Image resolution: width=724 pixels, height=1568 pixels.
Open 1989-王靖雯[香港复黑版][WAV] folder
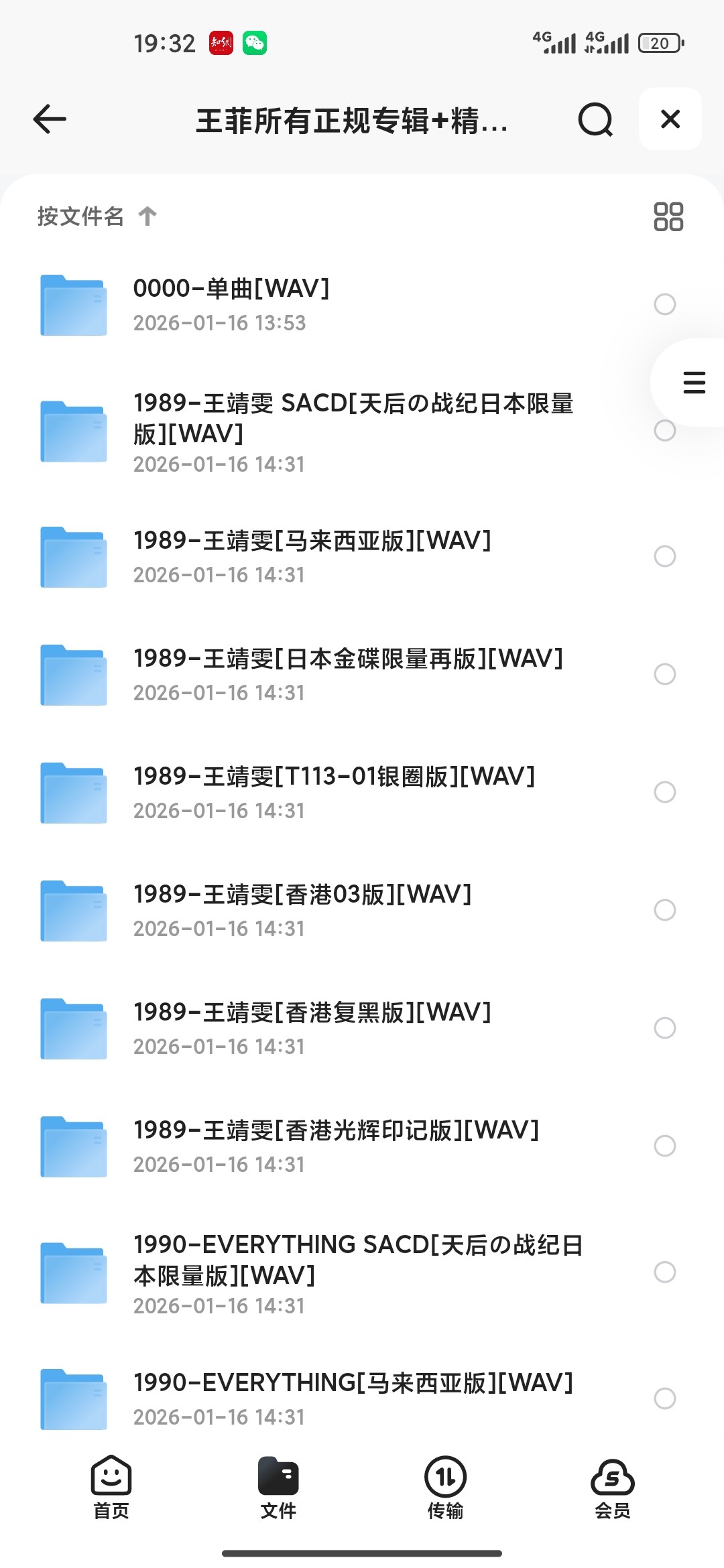pos(312,1013)
